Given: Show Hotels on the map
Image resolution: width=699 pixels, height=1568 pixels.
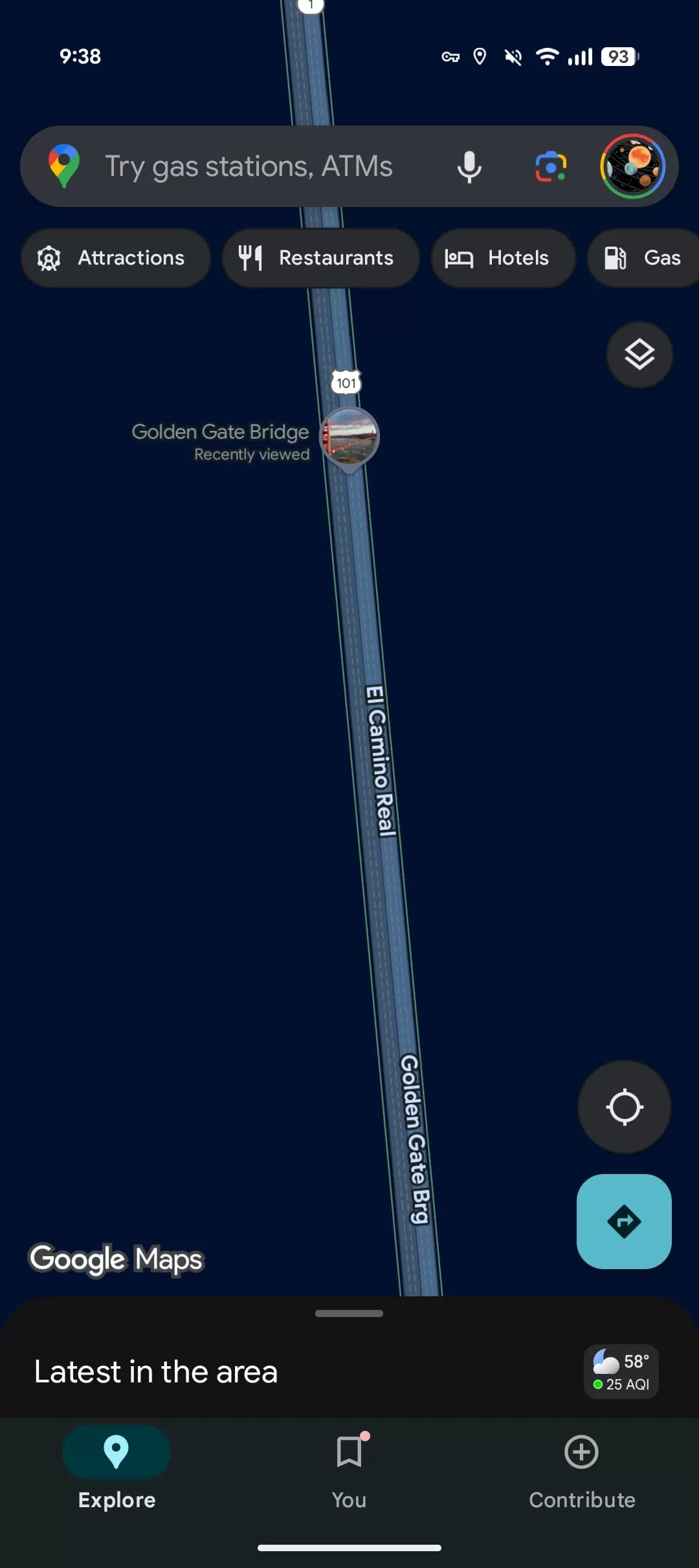Looking at the screenshot, I should (x=503, y=258).
